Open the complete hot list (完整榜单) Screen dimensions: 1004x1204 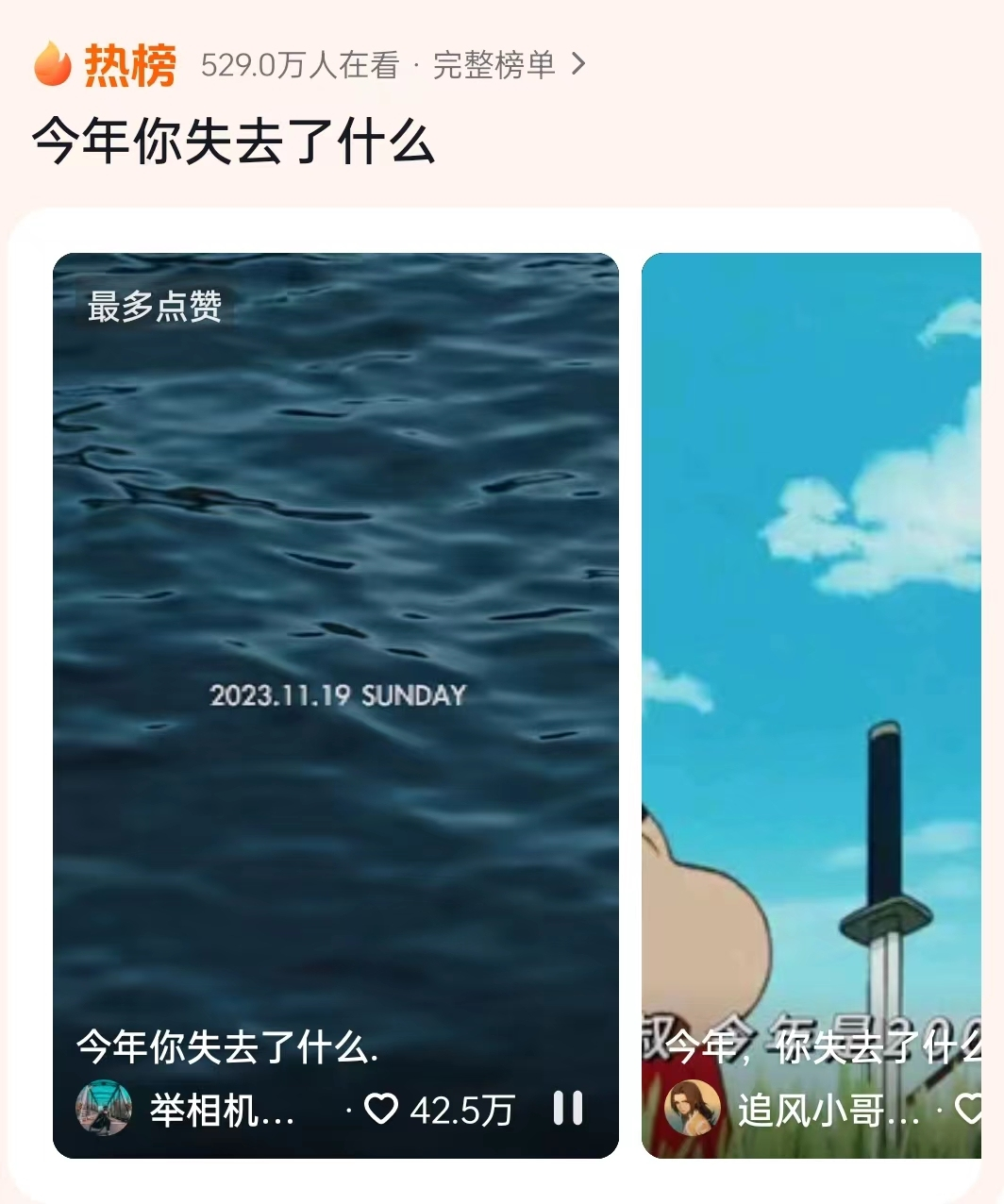tap(508, 65)
